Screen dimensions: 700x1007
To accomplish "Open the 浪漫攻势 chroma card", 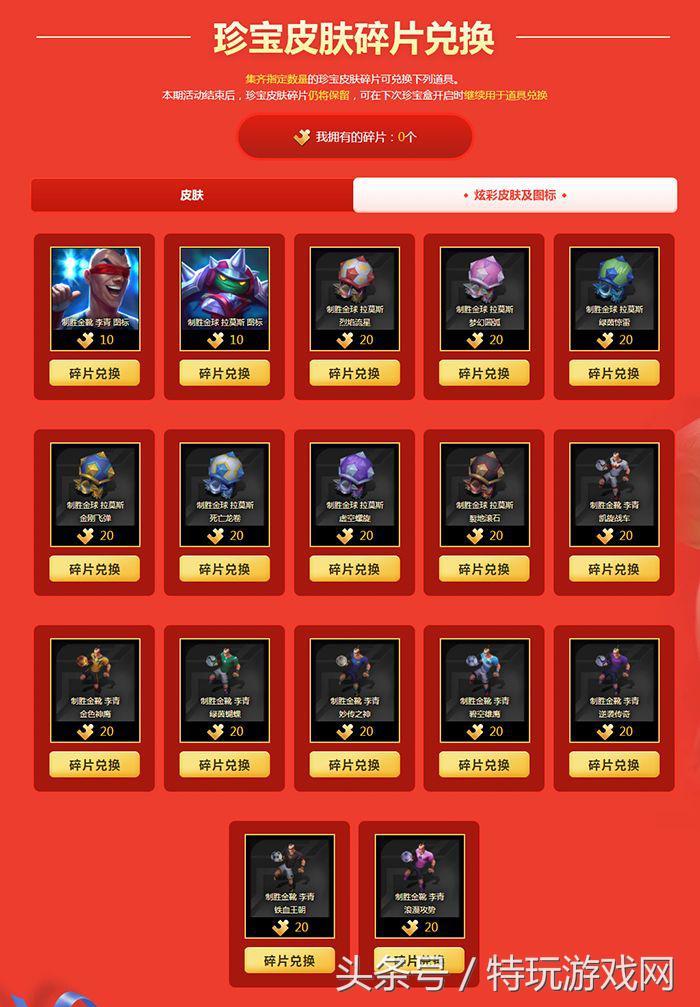I will coord(419,885).
